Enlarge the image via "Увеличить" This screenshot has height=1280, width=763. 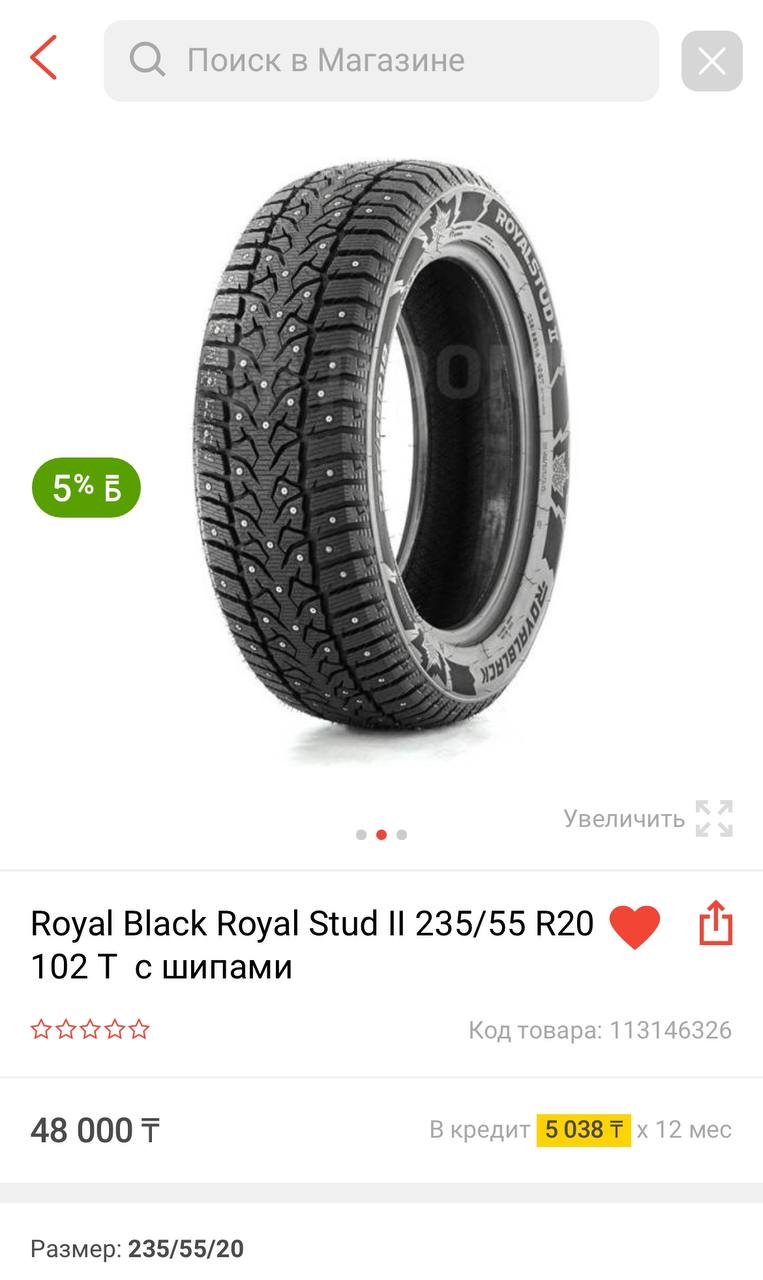point(648,818)
